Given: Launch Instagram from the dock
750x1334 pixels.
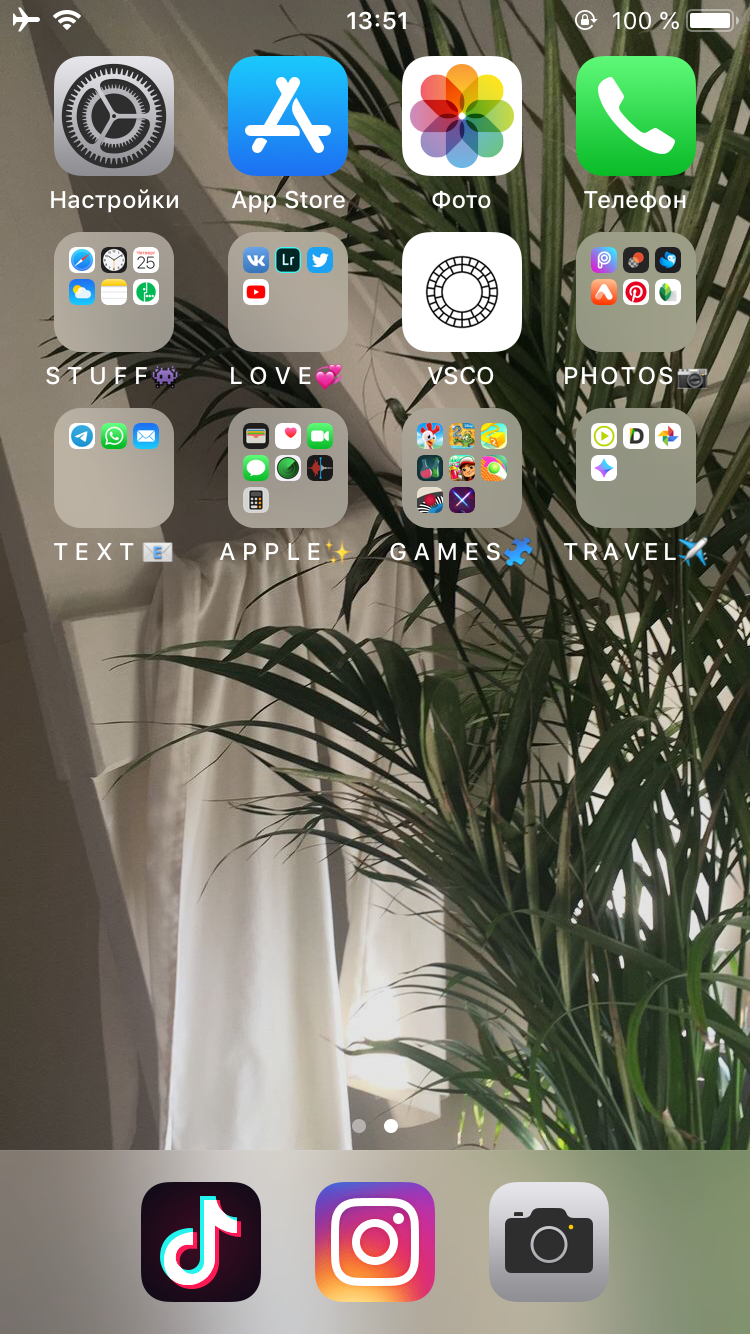Looking at the screenshot, I should point(375,1242).
